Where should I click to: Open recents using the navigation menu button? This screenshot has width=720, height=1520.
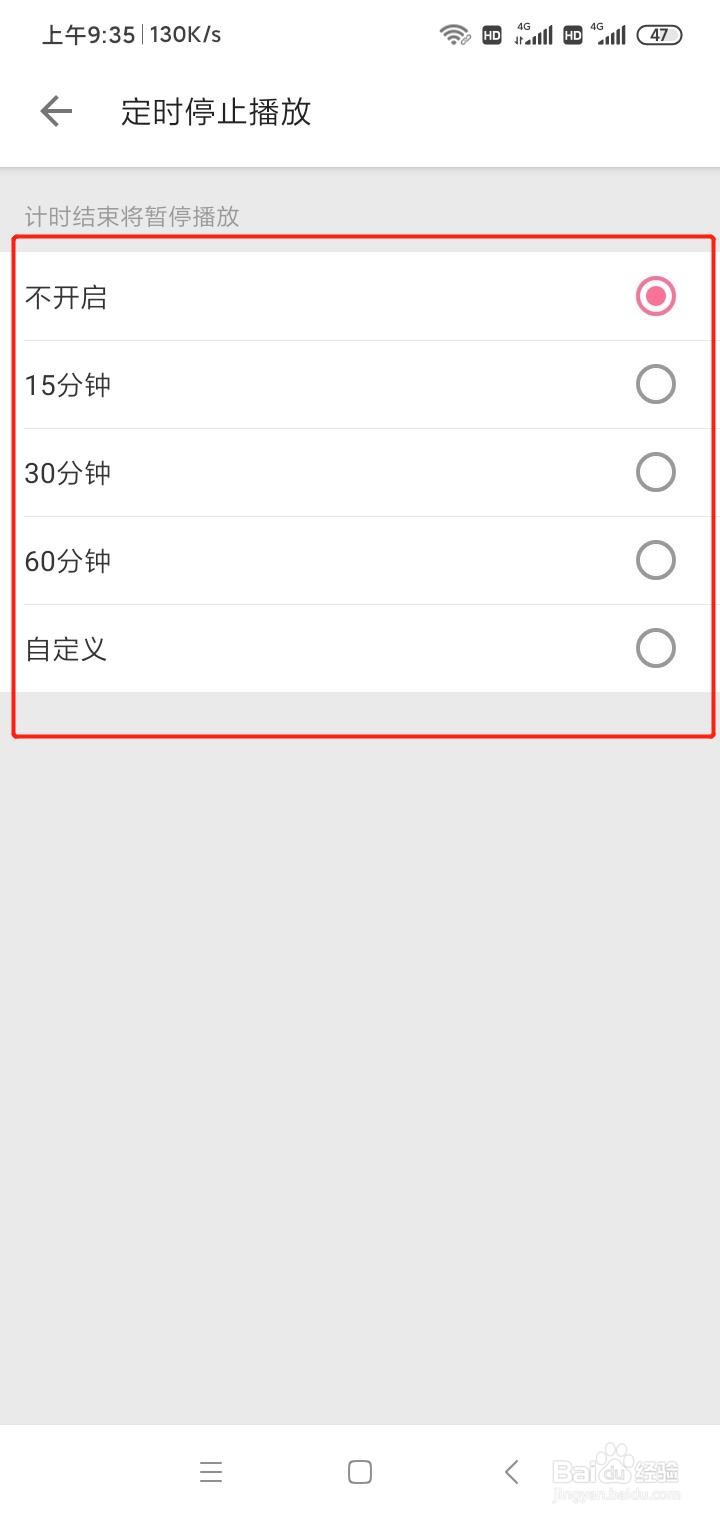[211, 1471]
